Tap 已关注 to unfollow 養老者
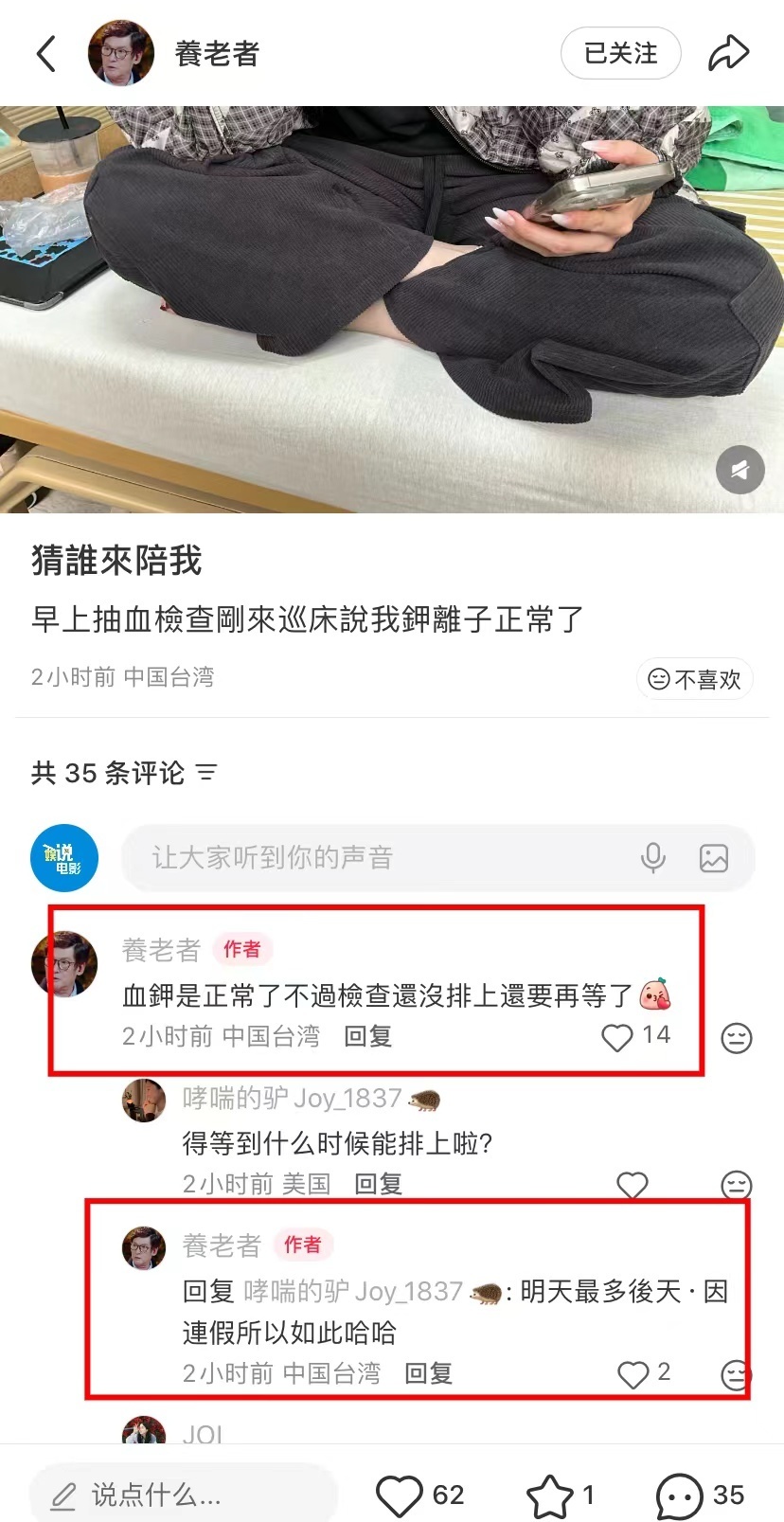The width and height of the screenshot is (784, 1522). (x=621, y=53)
